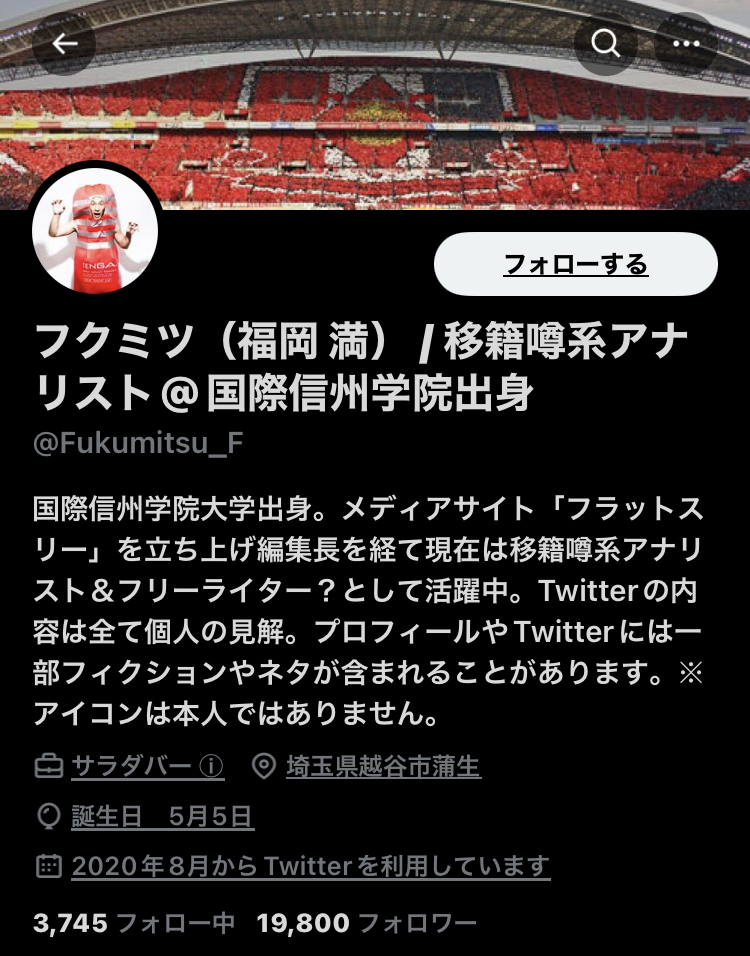The width and height of the screenshot is (750, 956).
Task: Open the 2020年8月 join date link
Action: pyautogui.click(x=310, y=865)
